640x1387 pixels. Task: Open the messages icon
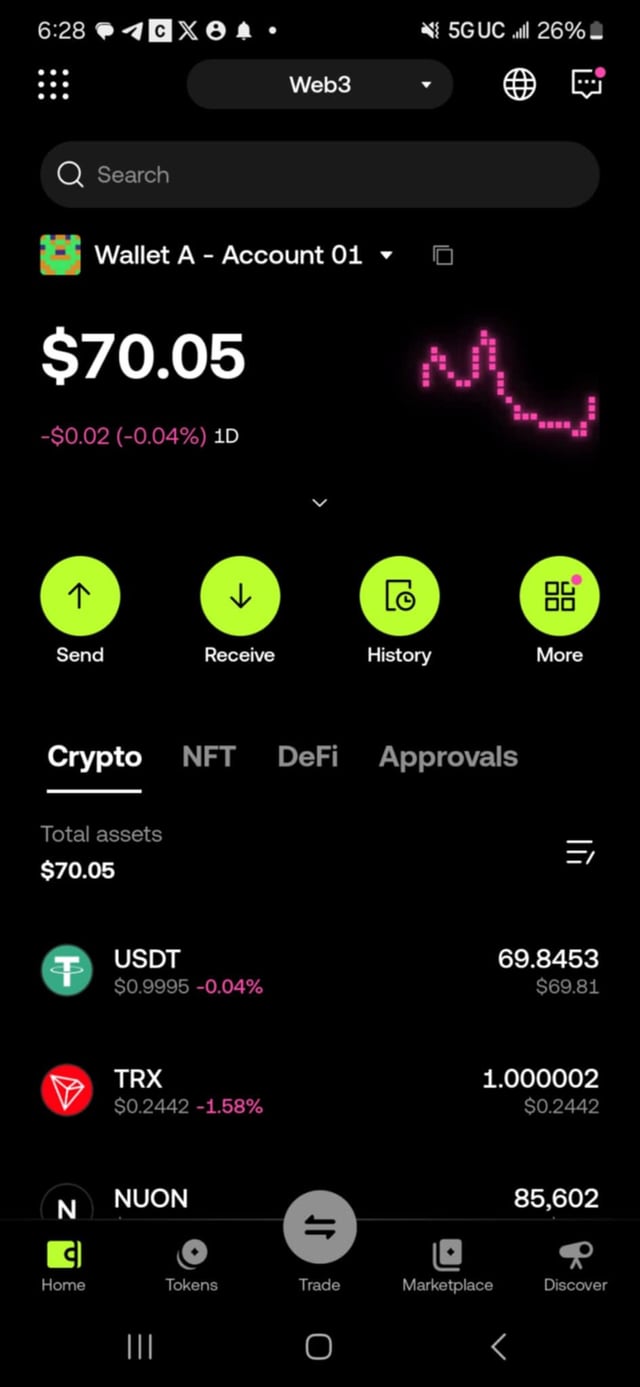point(587,85)
